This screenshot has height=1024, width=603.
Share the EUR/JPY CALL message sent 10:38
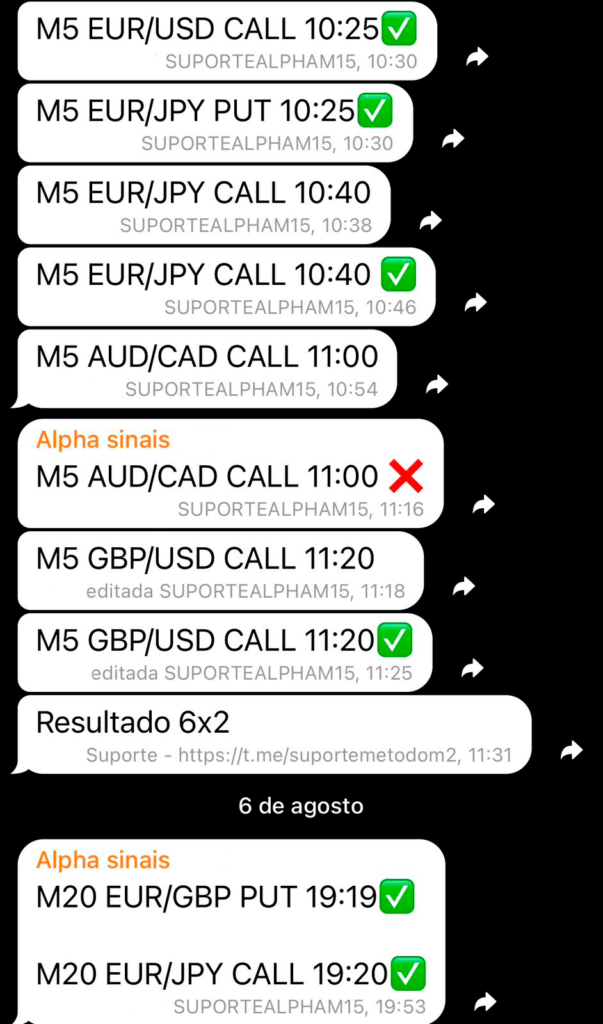click(431, 221)
